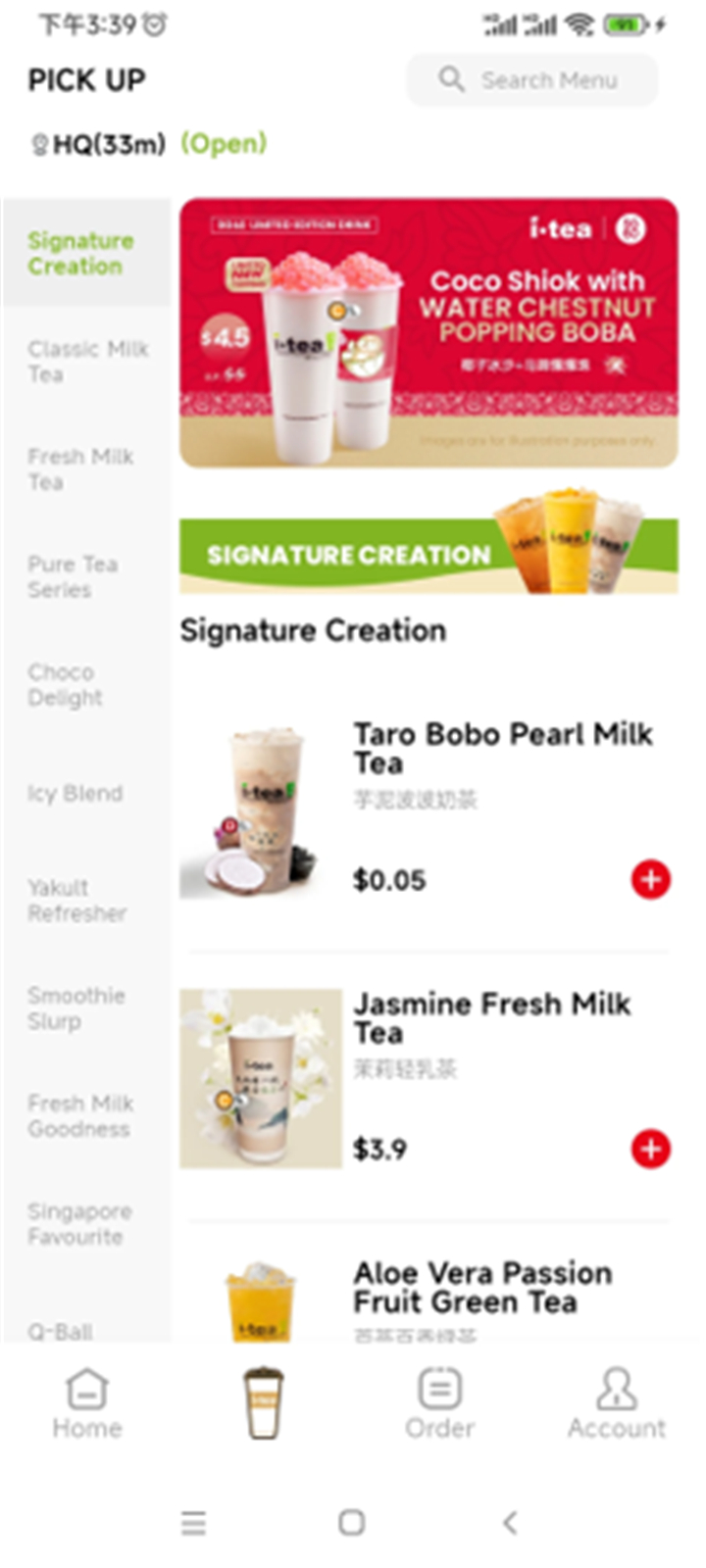The width and height of the screenshot is (706, 1568).
Task: Go to the Home tab
Action: [87, 1403]
